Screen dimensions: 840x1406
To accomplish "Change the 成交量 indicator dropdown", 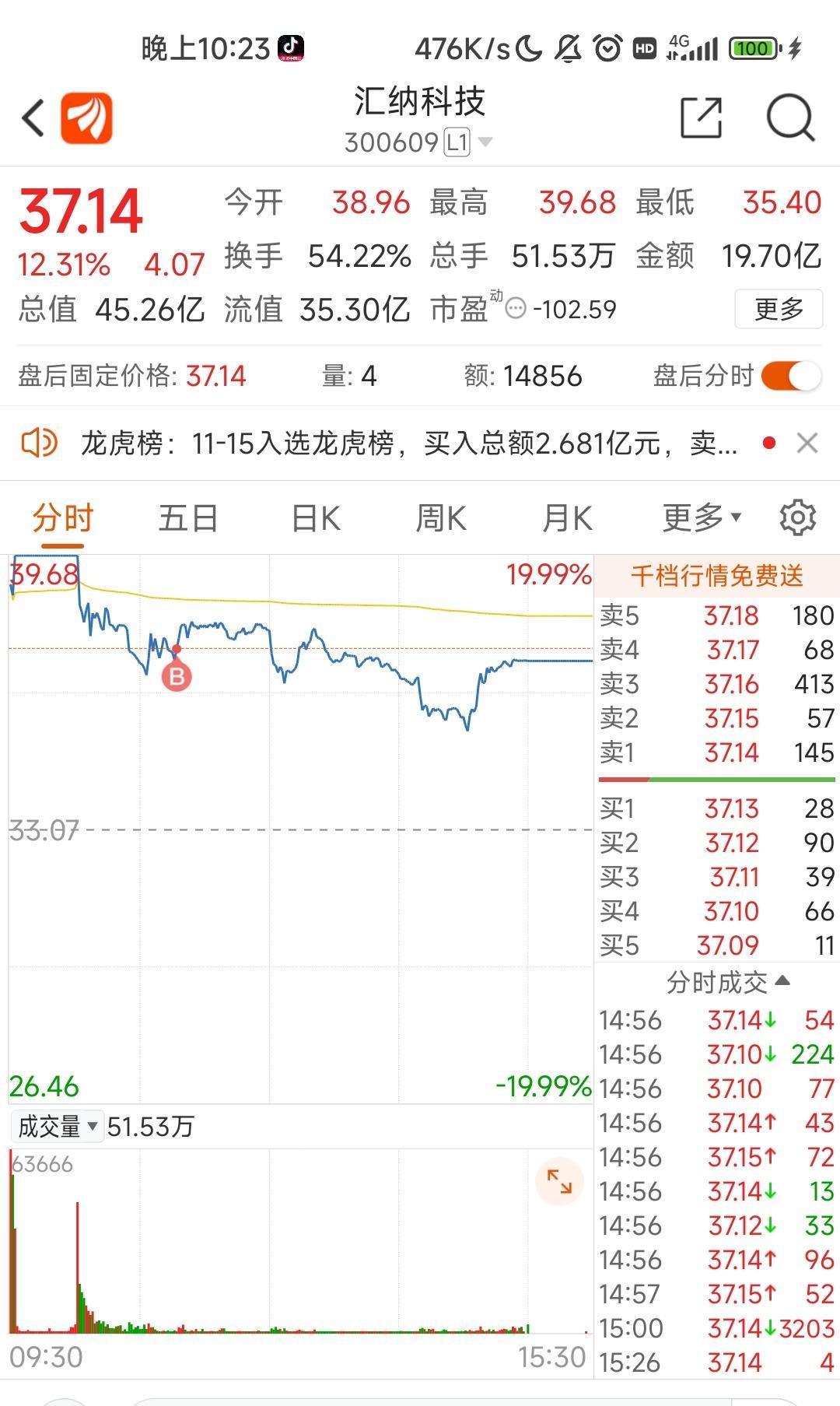I will coord(58,1126).
